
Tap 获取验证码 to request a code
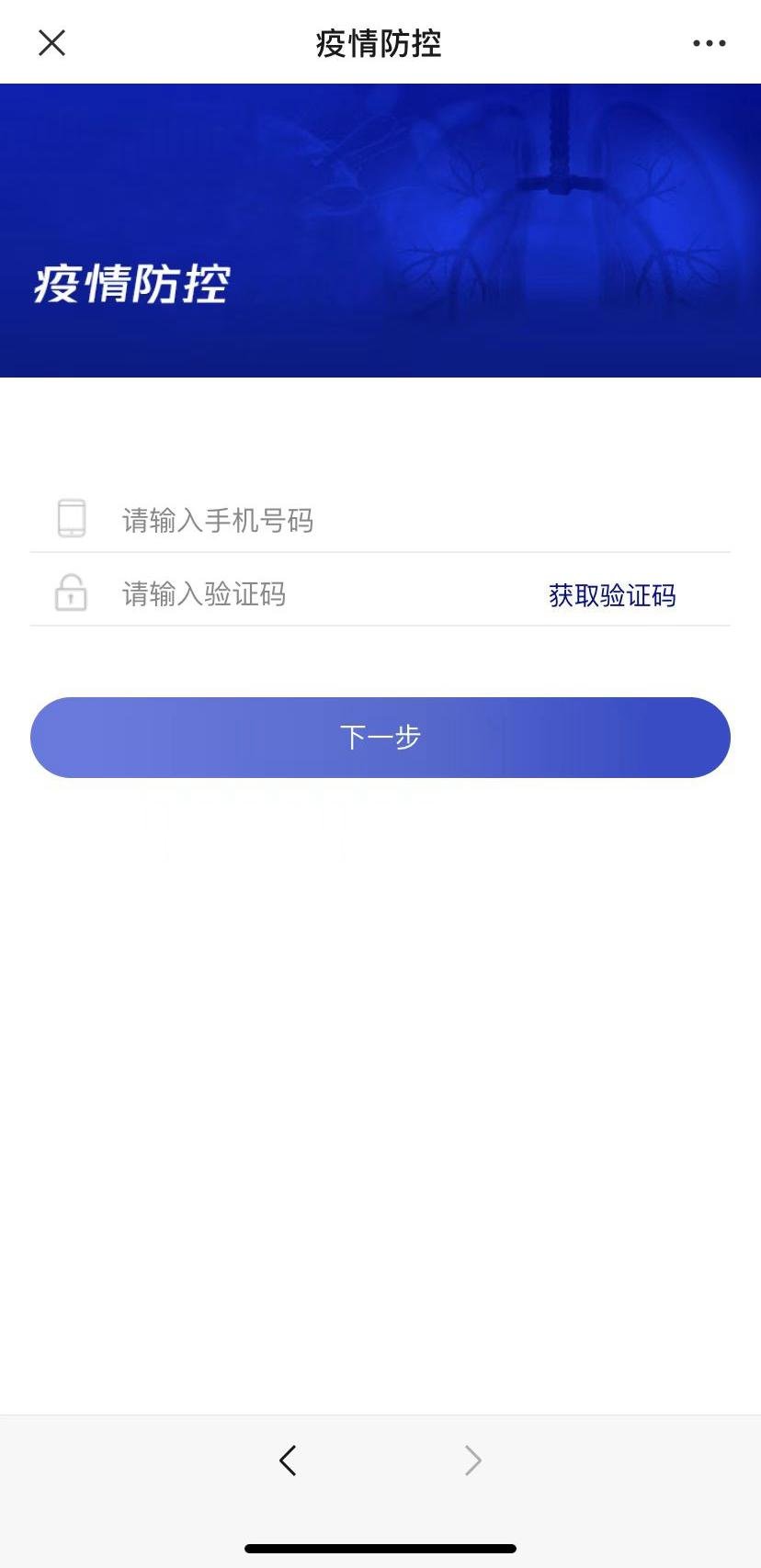tap(612, 595)
